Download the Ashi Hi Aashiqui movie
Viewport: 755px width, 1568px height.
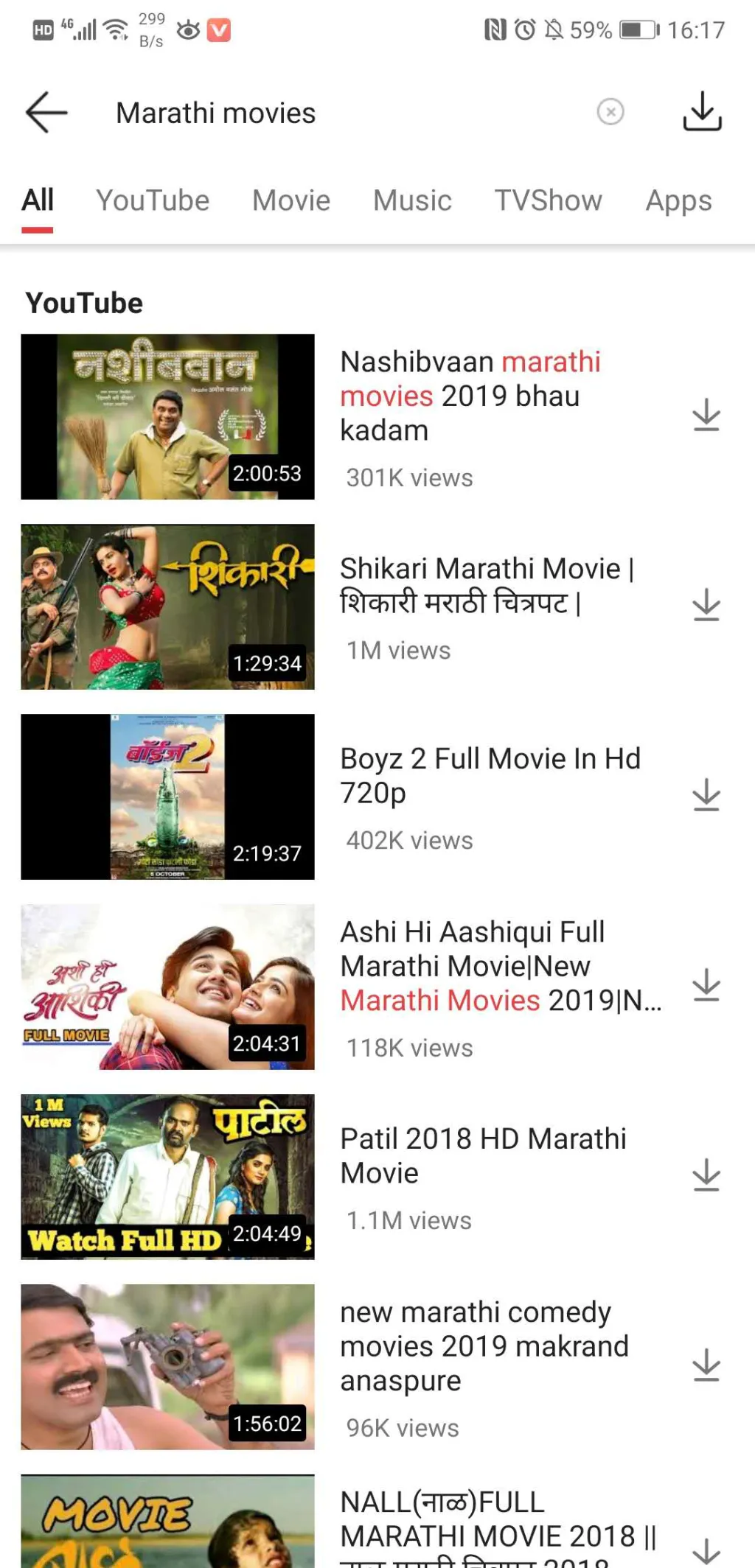coord(706,985)
